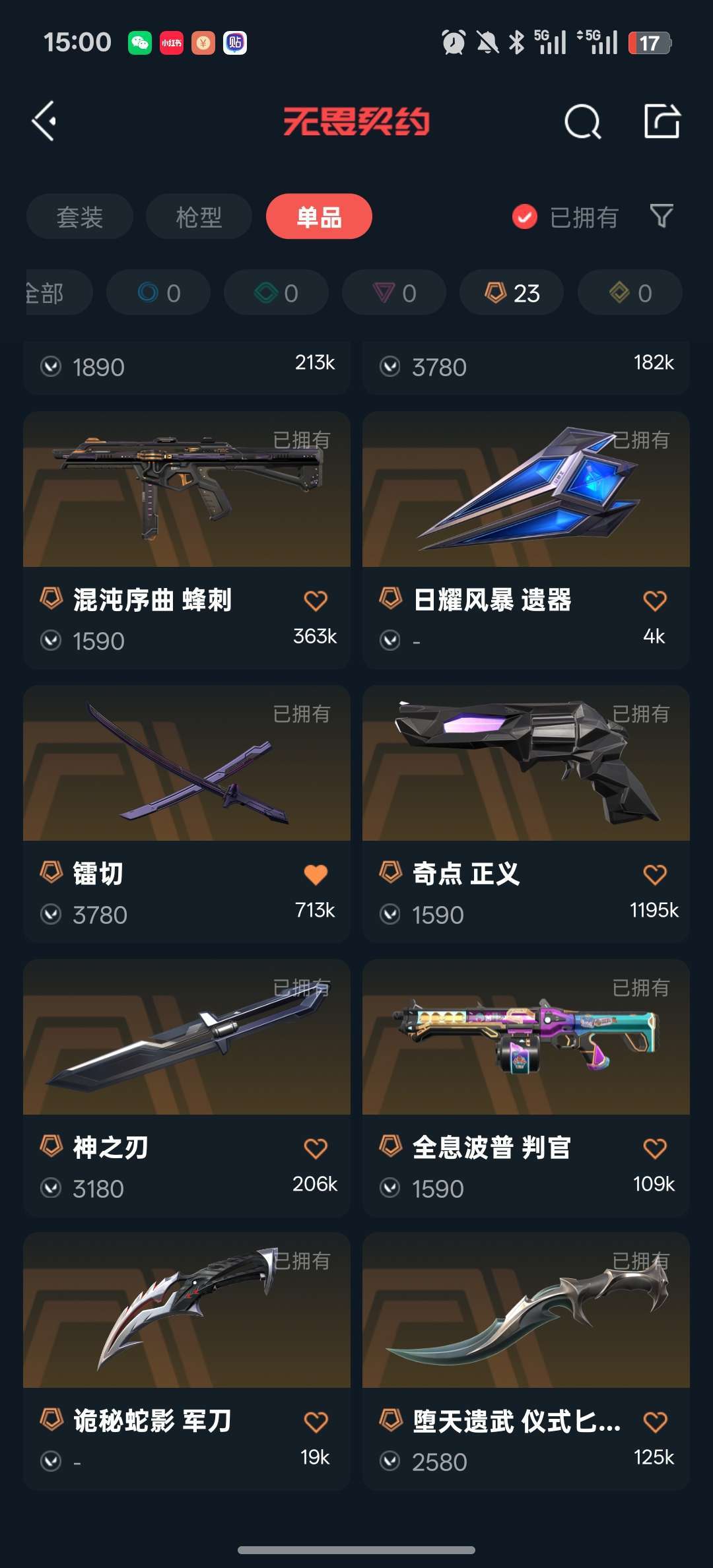
Task: Open the 混沌序曲 蜂刺 skin card
Action: (x=187, y=540)
